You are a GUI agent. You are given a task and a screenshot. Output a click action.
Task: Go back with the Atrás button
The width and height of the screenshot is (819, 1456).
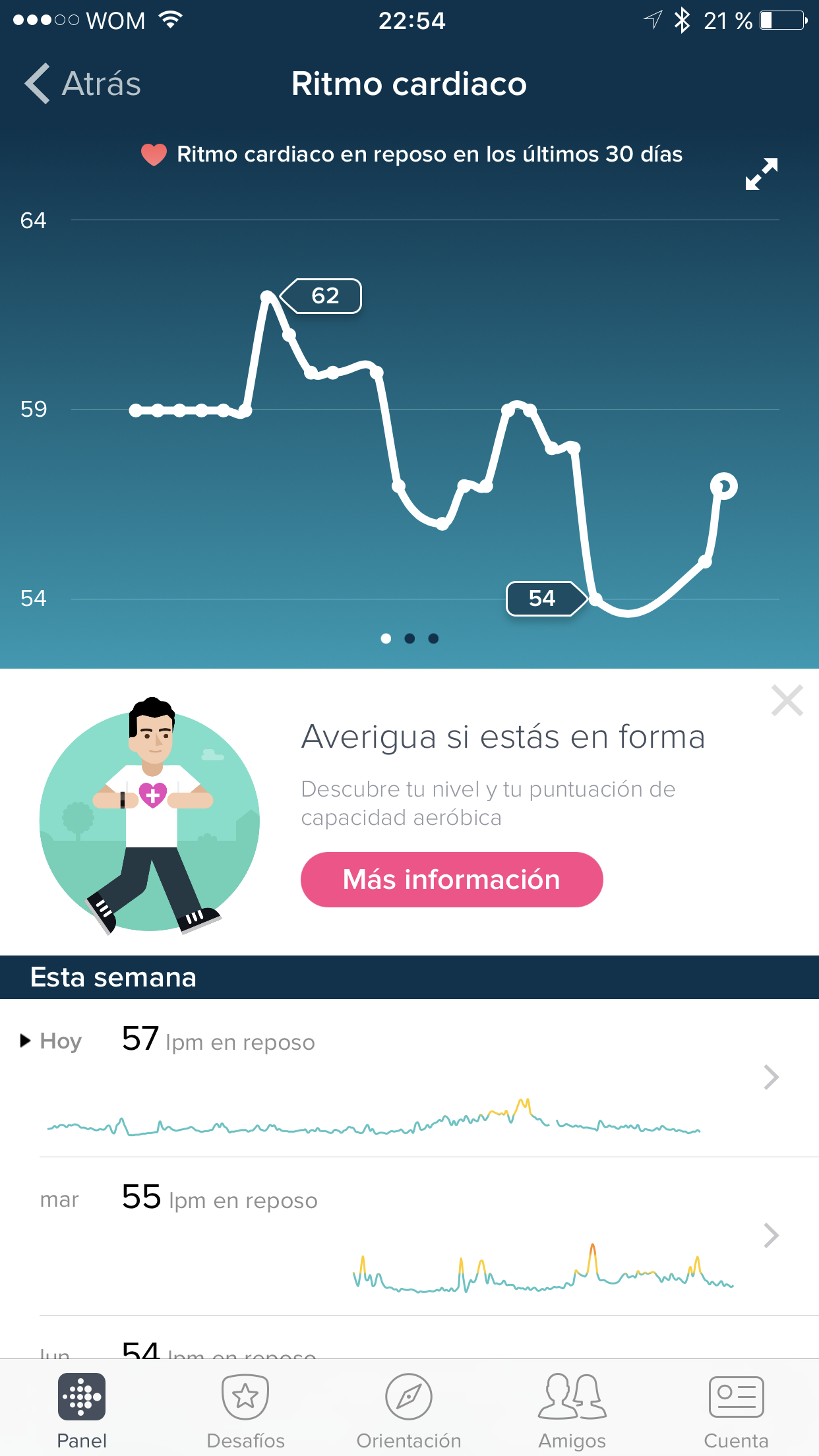[83, 84]
